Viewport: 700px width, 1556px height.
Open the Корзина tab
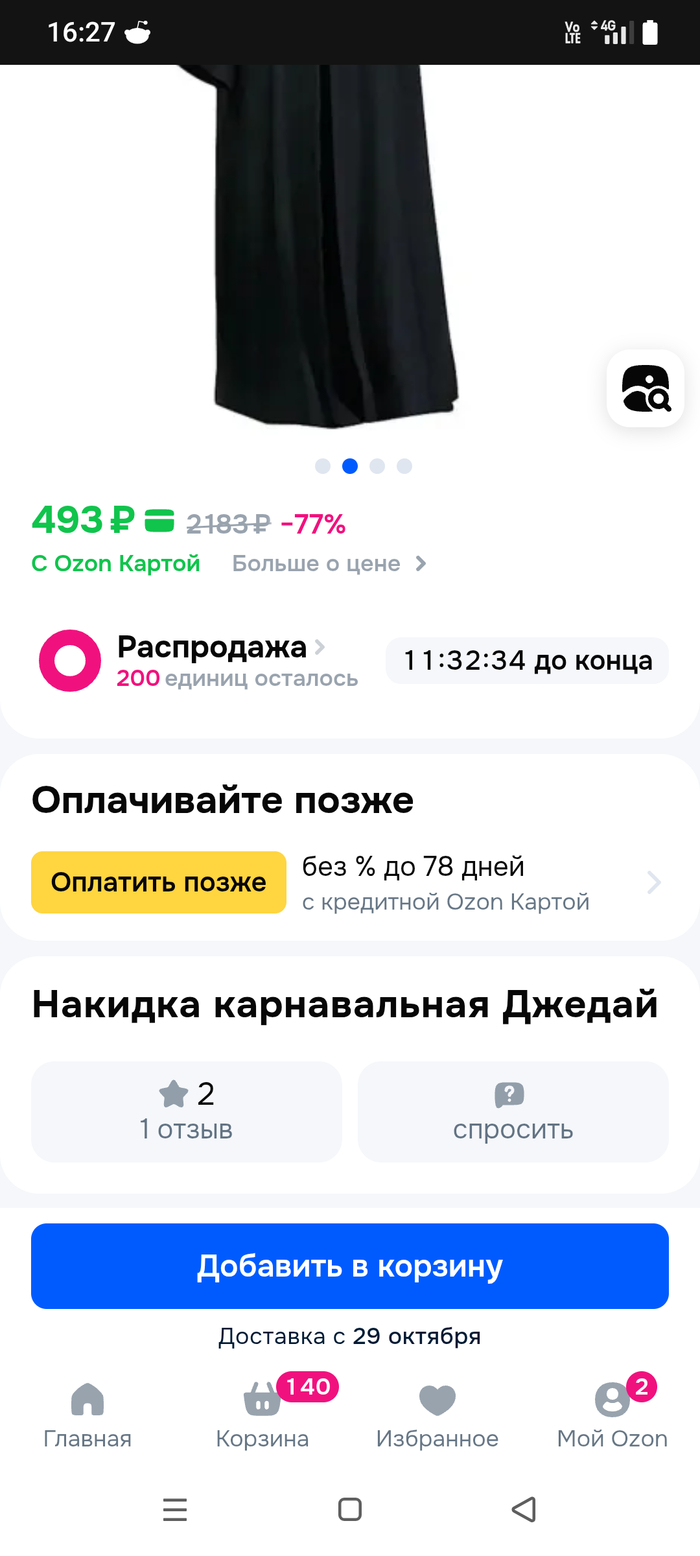[262, 1415]
